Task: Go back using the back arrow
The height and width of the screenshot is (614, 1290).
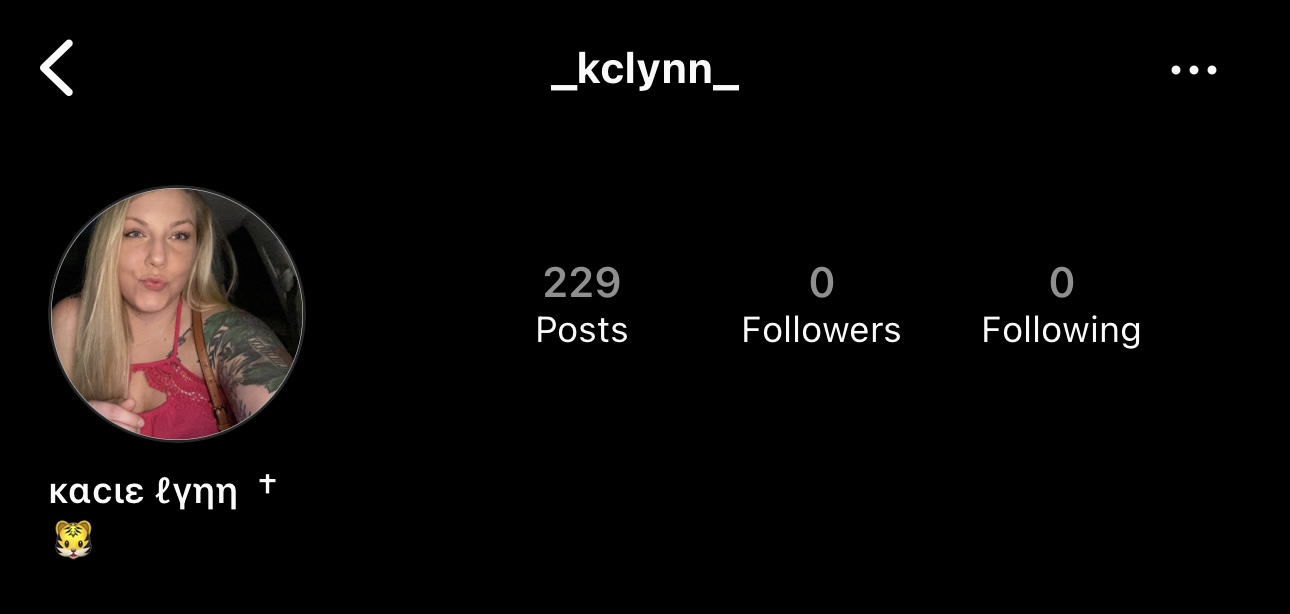Action: pos(57,69)
